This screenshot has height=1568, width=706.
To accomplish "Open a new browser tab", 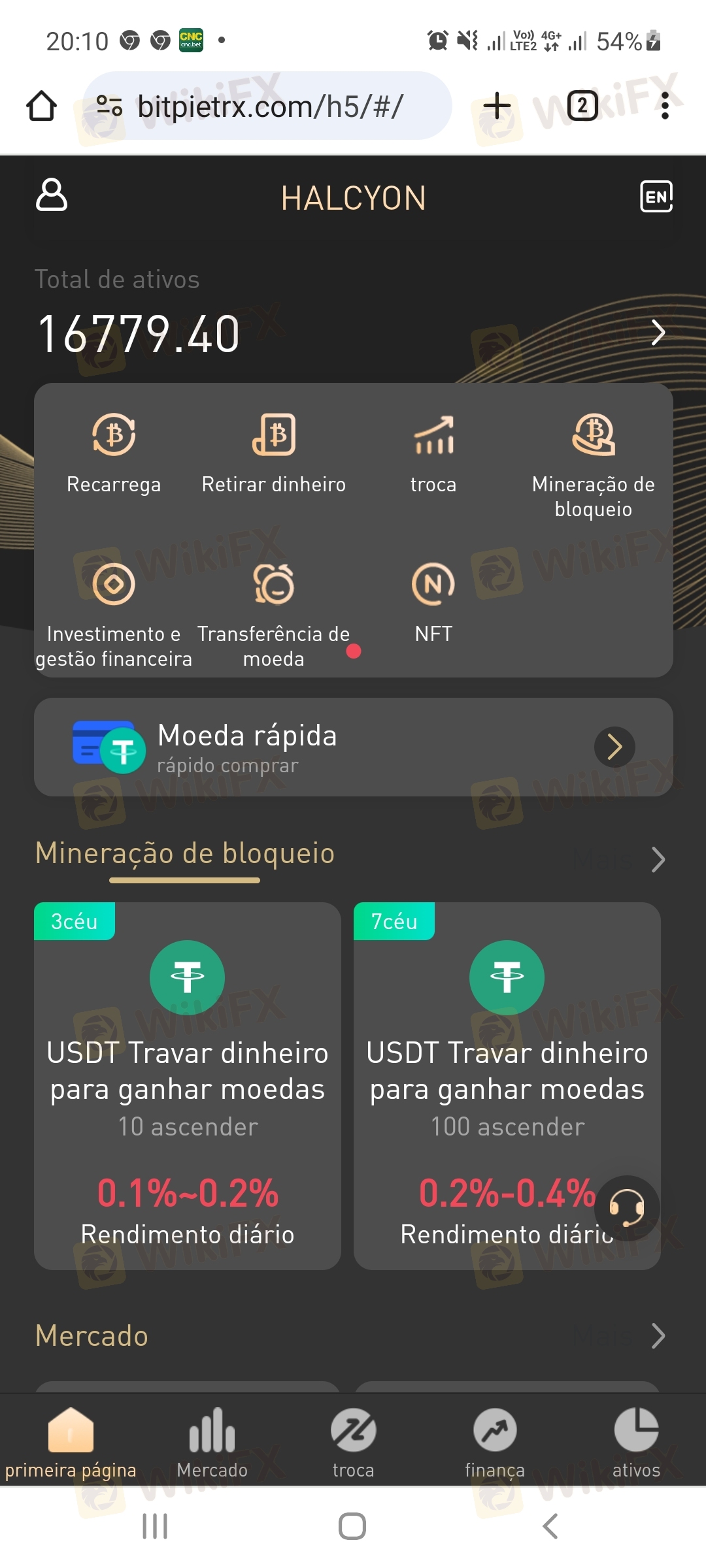I will pos(497,106).
